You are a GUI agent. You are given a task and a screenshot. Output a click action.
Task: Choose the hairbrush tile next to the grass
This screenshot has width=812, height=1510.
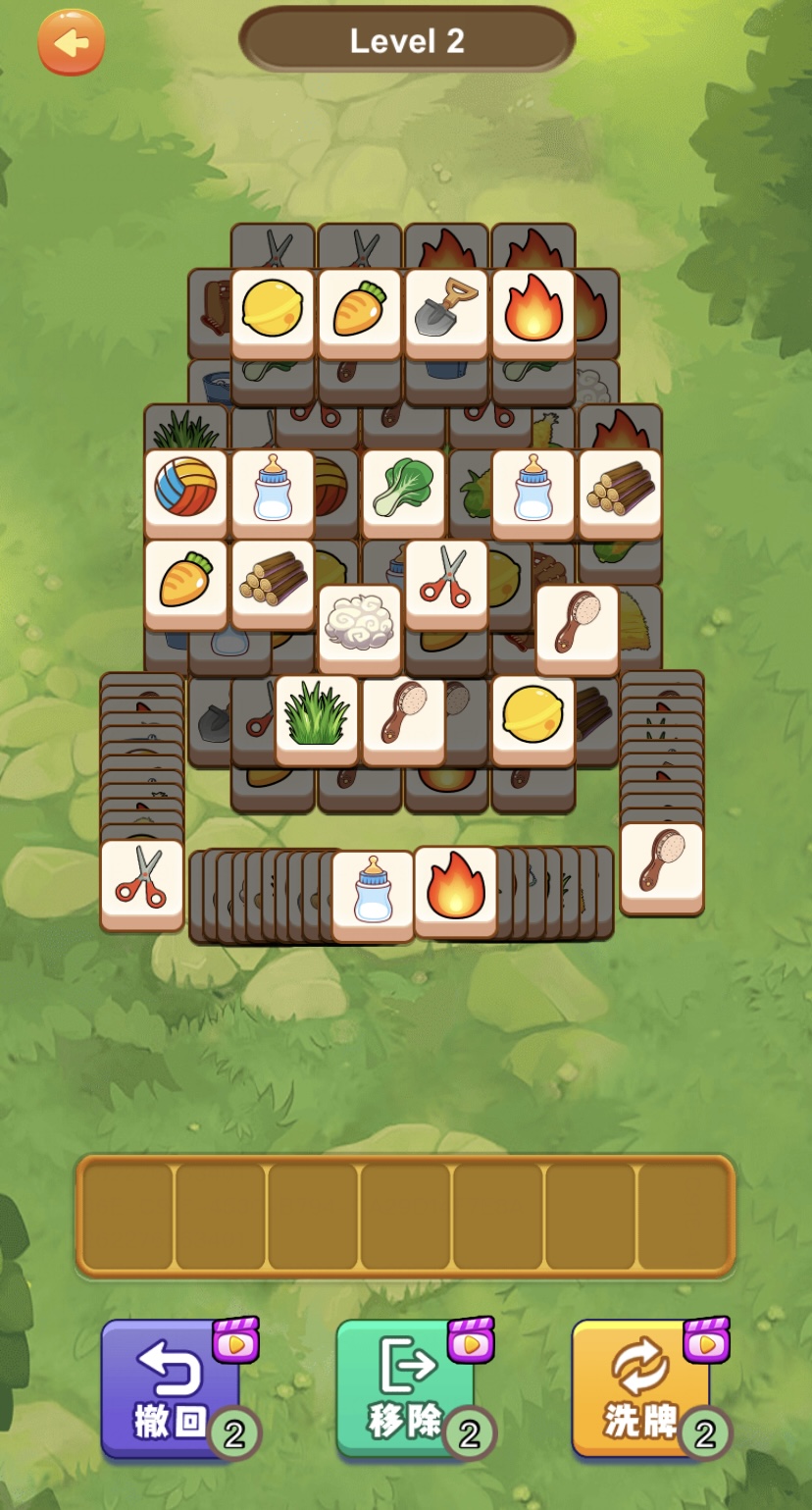[x=403, y=718]
